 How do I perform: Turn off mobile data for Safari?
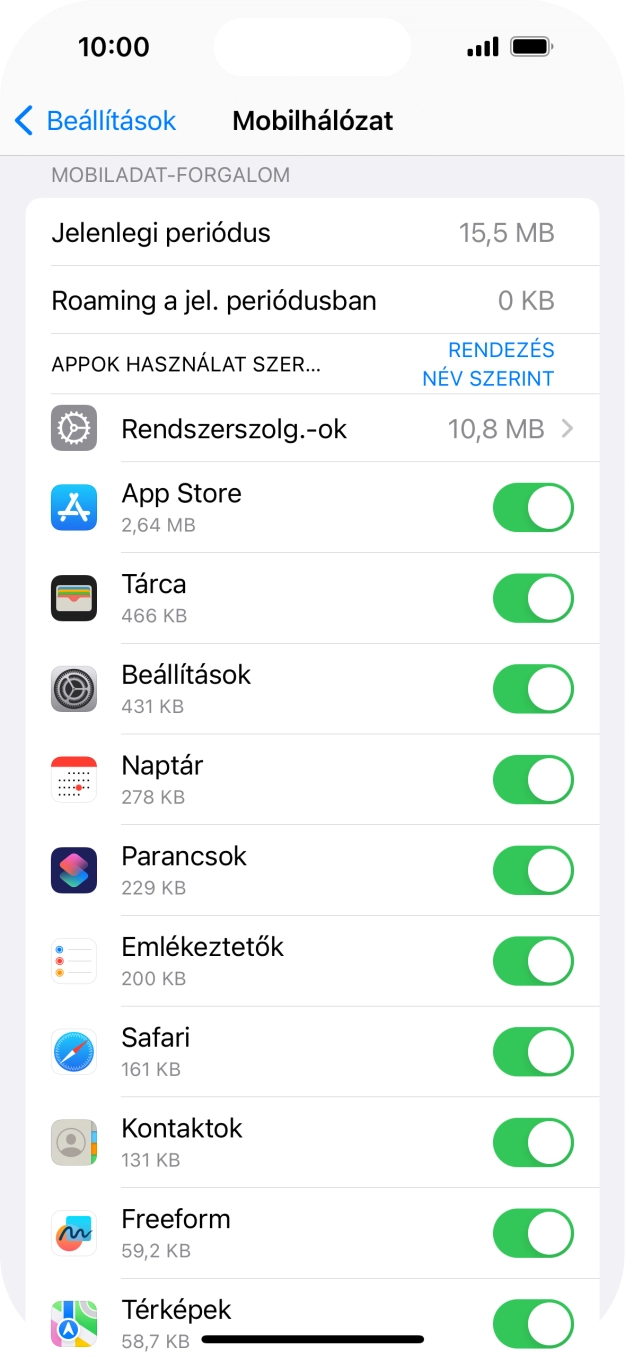[x=533, y=1052]
